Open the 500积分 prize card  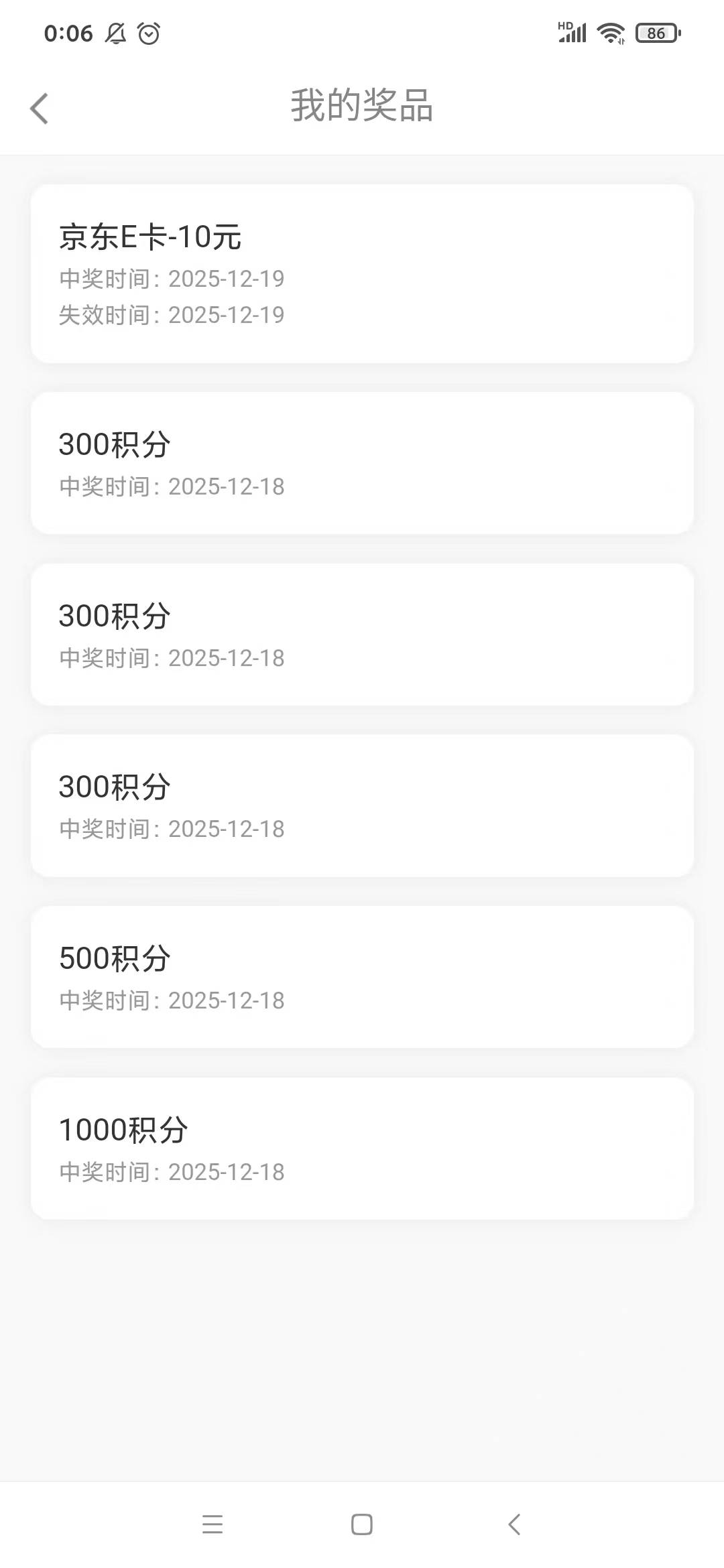(362, 976)
